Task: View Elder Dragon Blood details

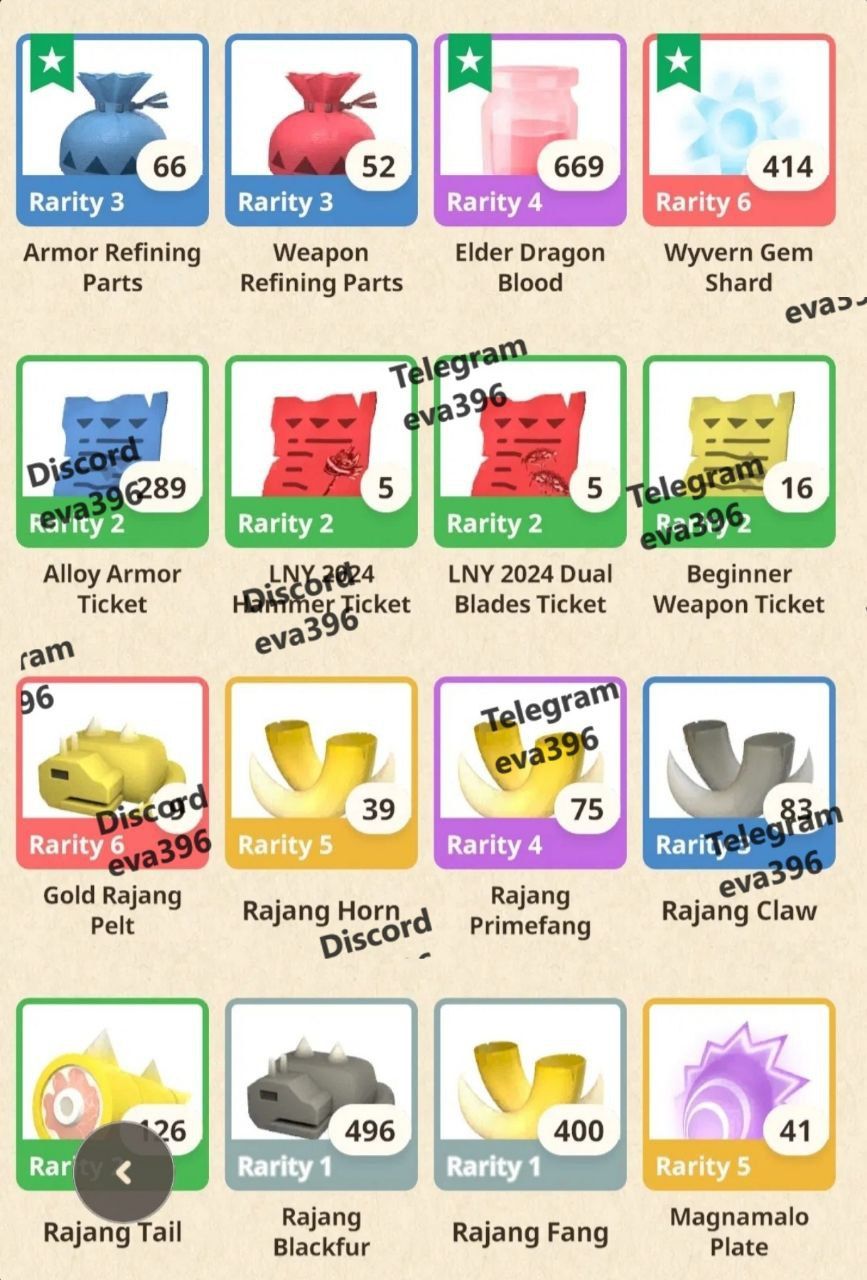Action: 530,130
